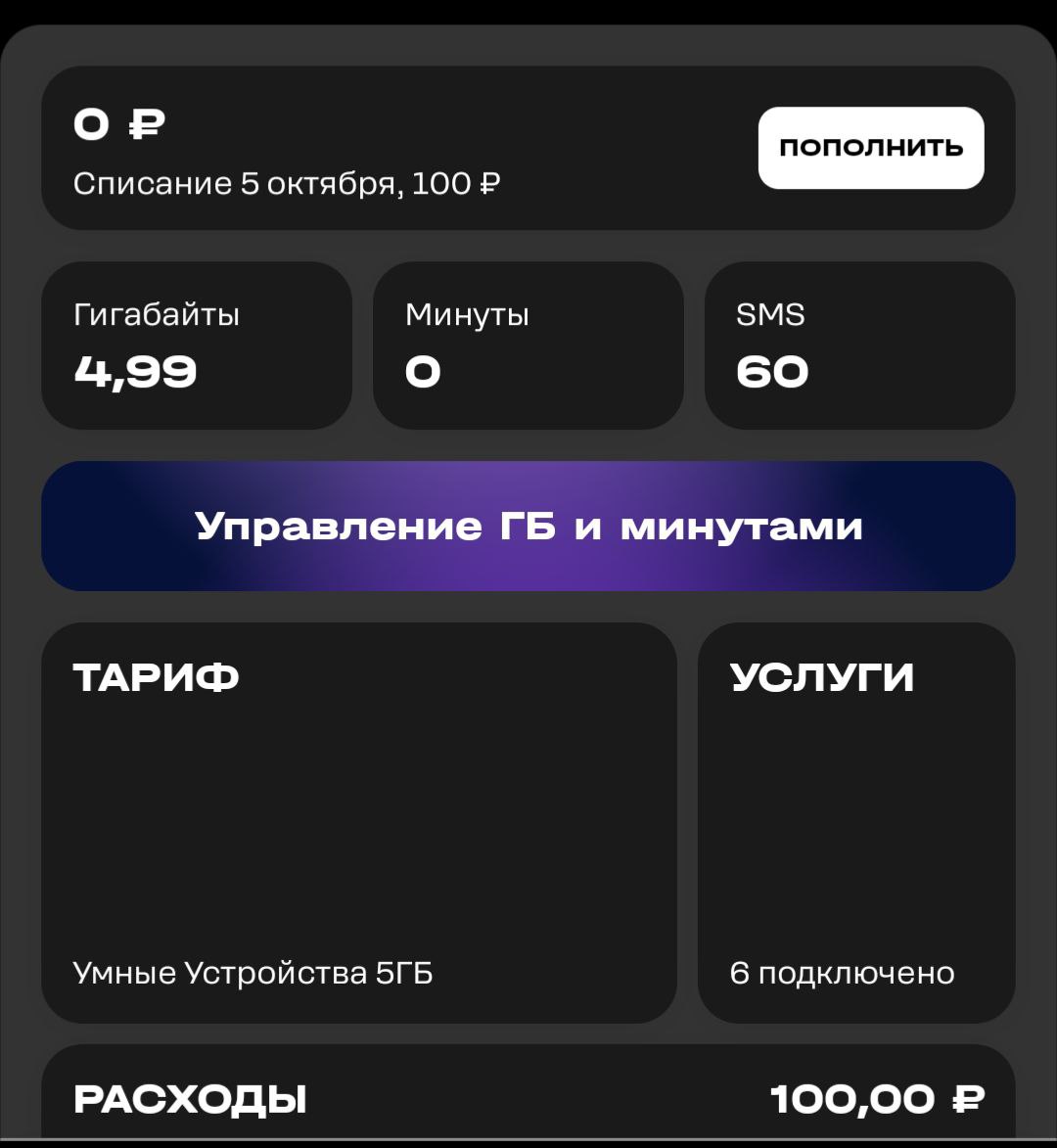View the SMS 60 card

pyautogui.click(x=859, y=345)
